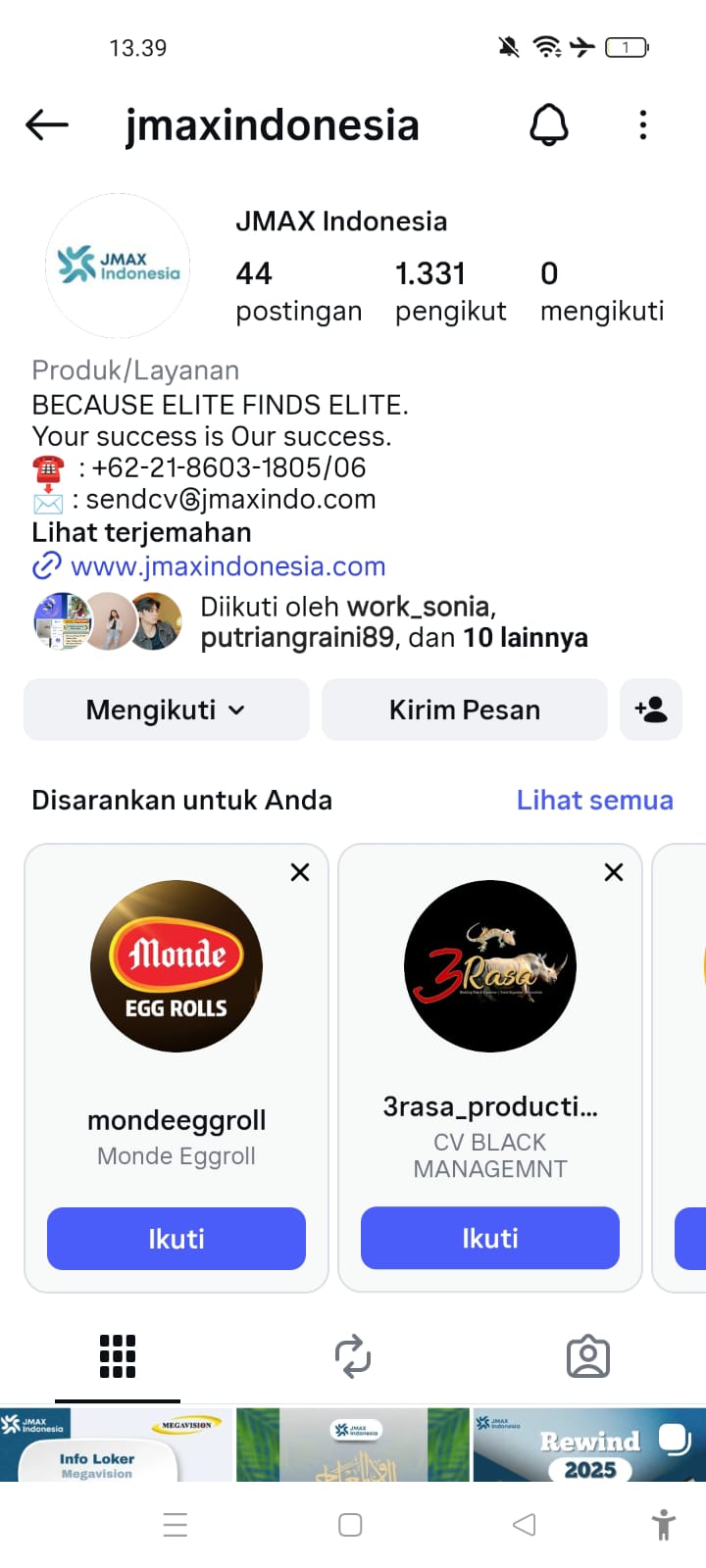Dismiss the 3rasa_producti suggestion
The height and width of the screenshot is (1568, 706).
tap(614, 872)
